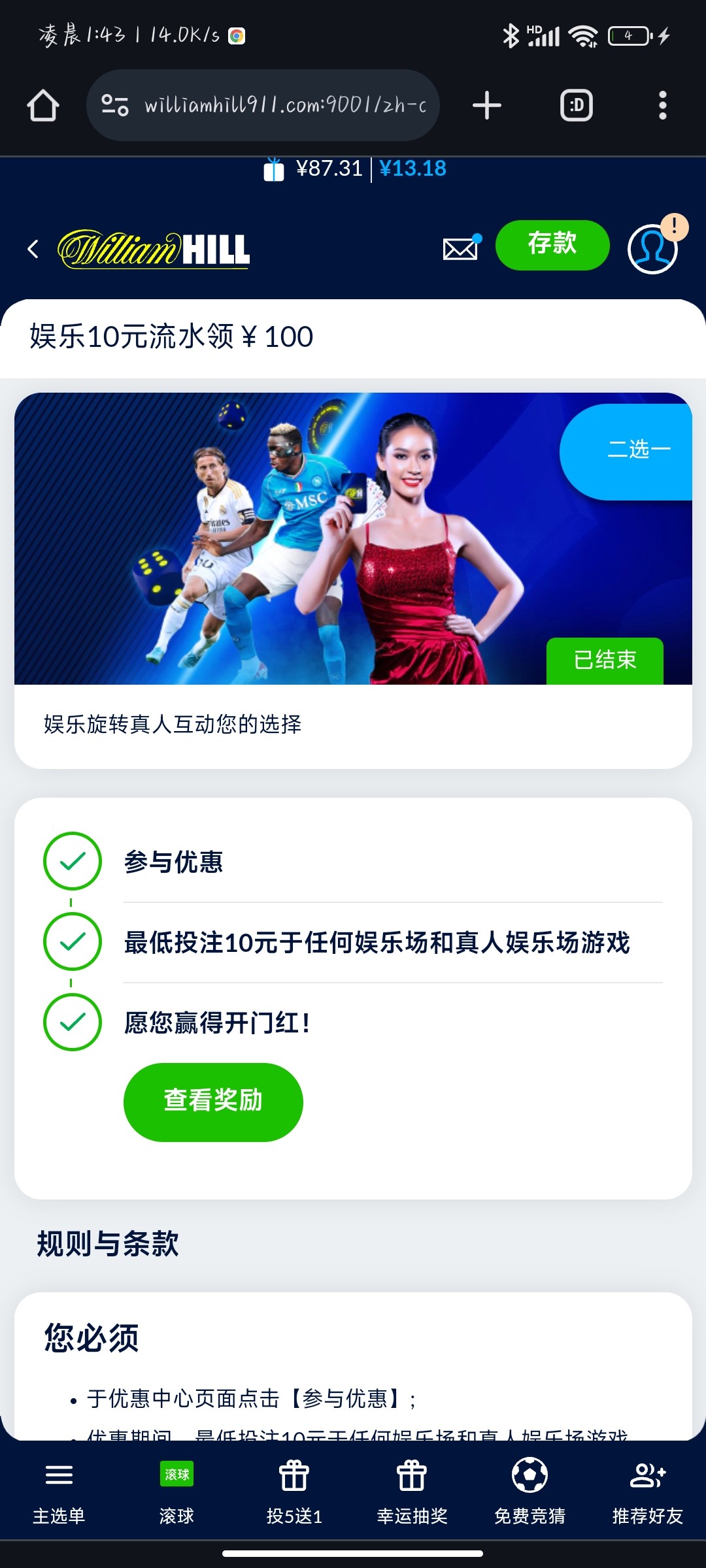The image size is (706, 1568).
Task: Tap the green 存款 deposit button
Action: (552, 245)
